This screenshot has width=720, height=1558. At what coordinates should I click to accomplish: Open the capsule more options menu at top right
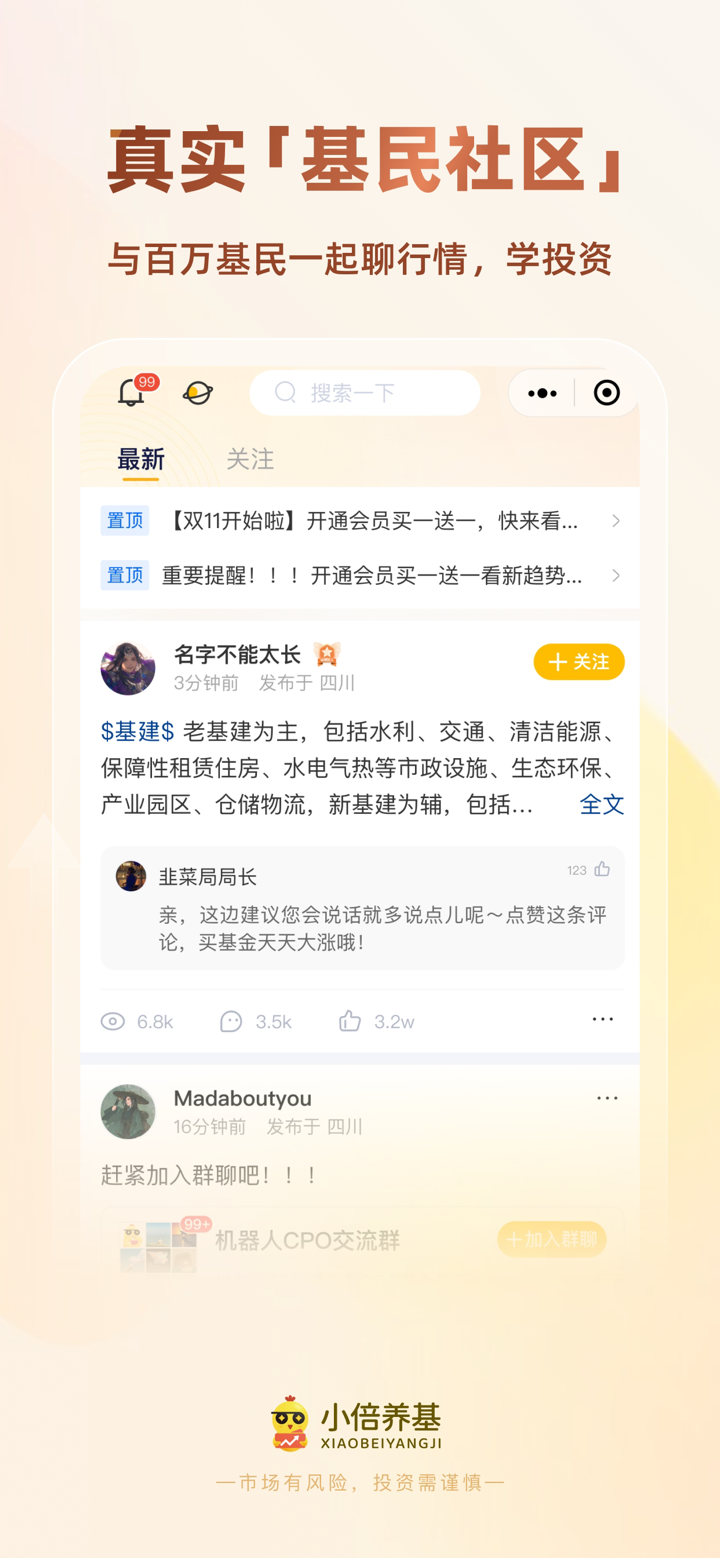pos(541,393)
